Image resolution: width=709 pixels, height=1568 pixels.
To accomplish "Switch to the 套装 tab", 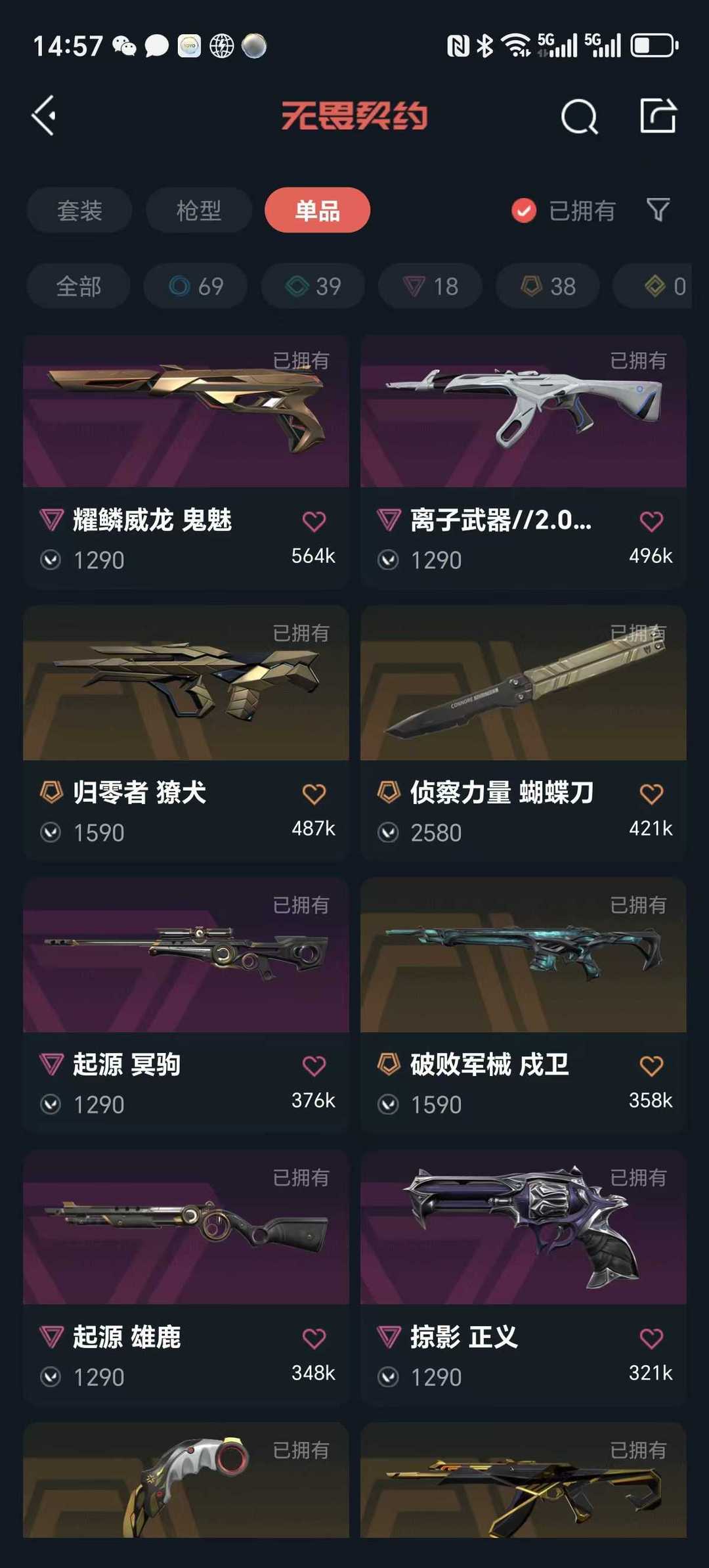I will (x=79, y=210).
